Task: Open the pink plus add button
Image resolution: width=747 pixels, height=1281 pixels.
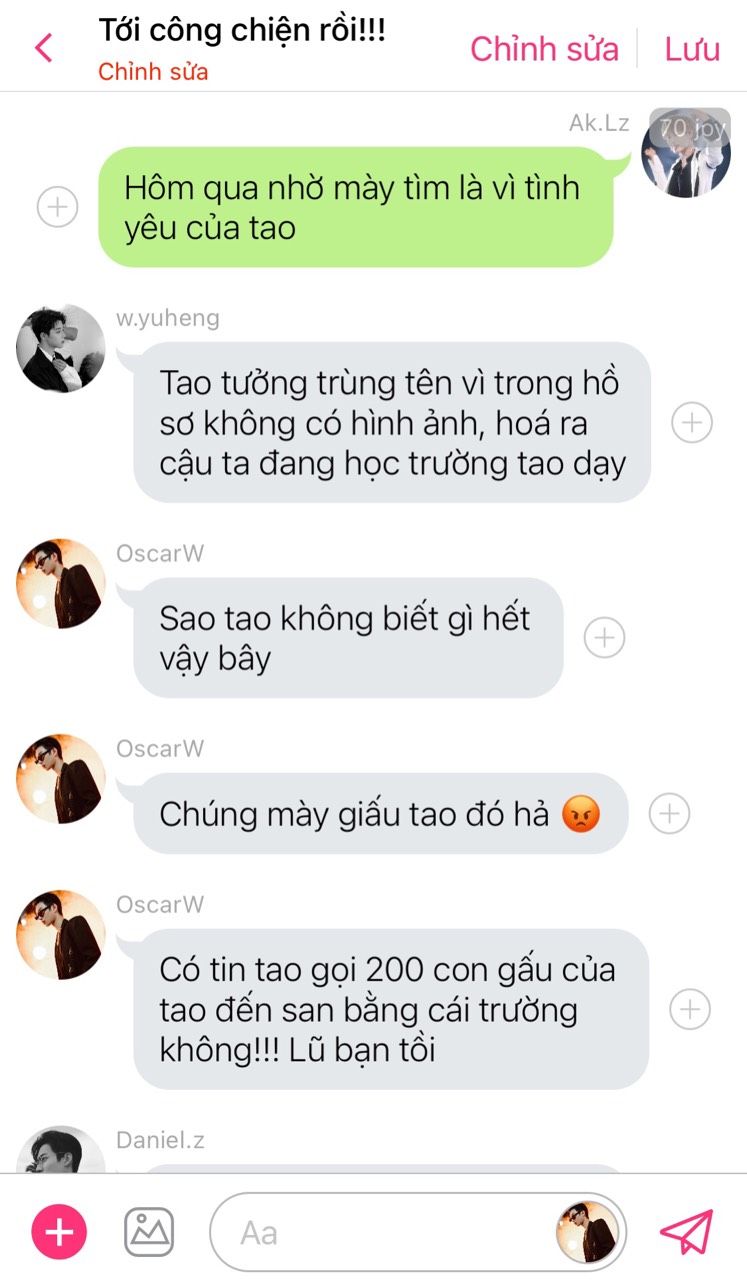Action: pos(60,1232)
